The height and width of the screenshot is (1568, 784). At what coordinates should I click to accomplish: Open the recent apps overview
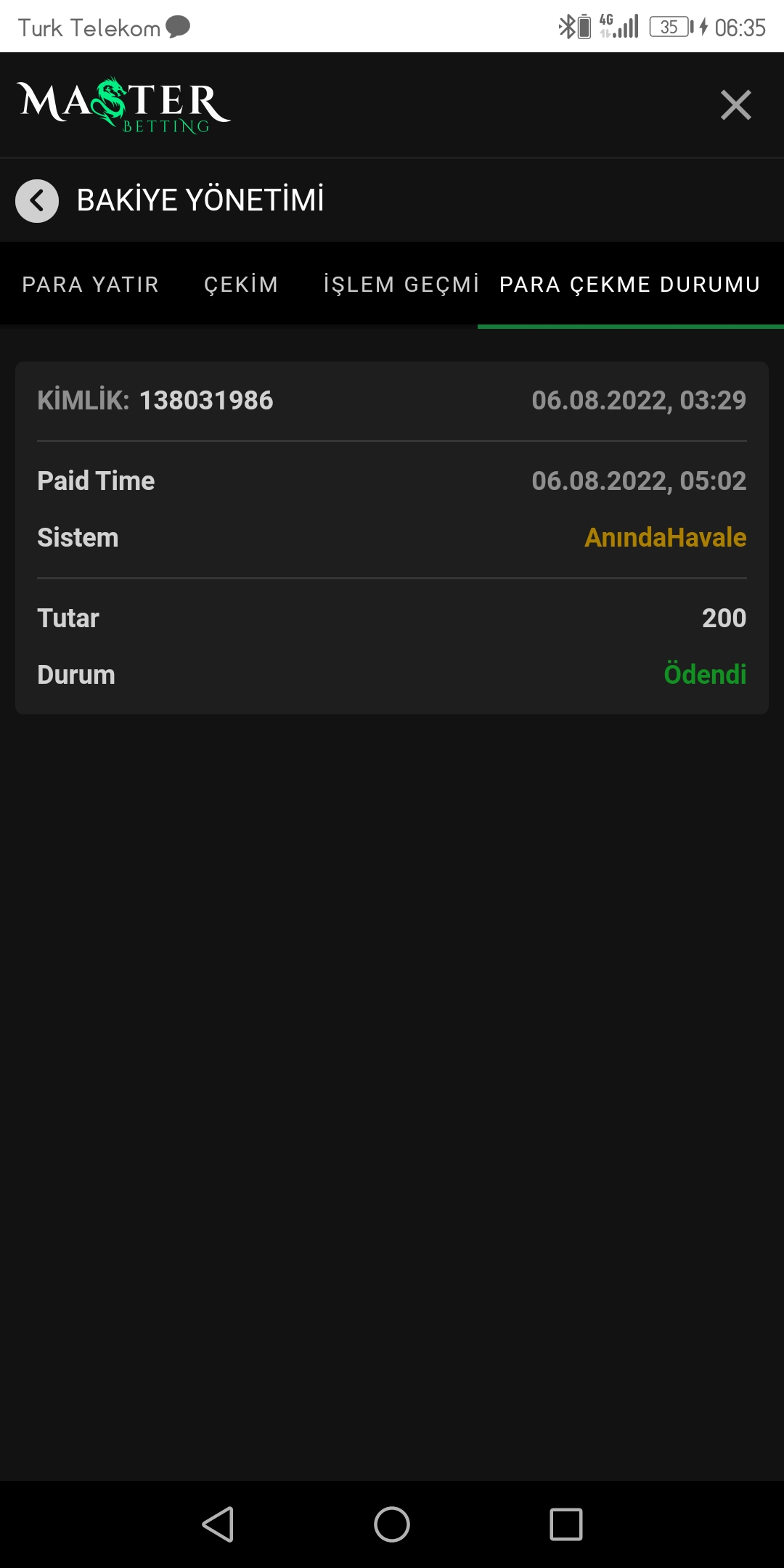[565, 1524]
